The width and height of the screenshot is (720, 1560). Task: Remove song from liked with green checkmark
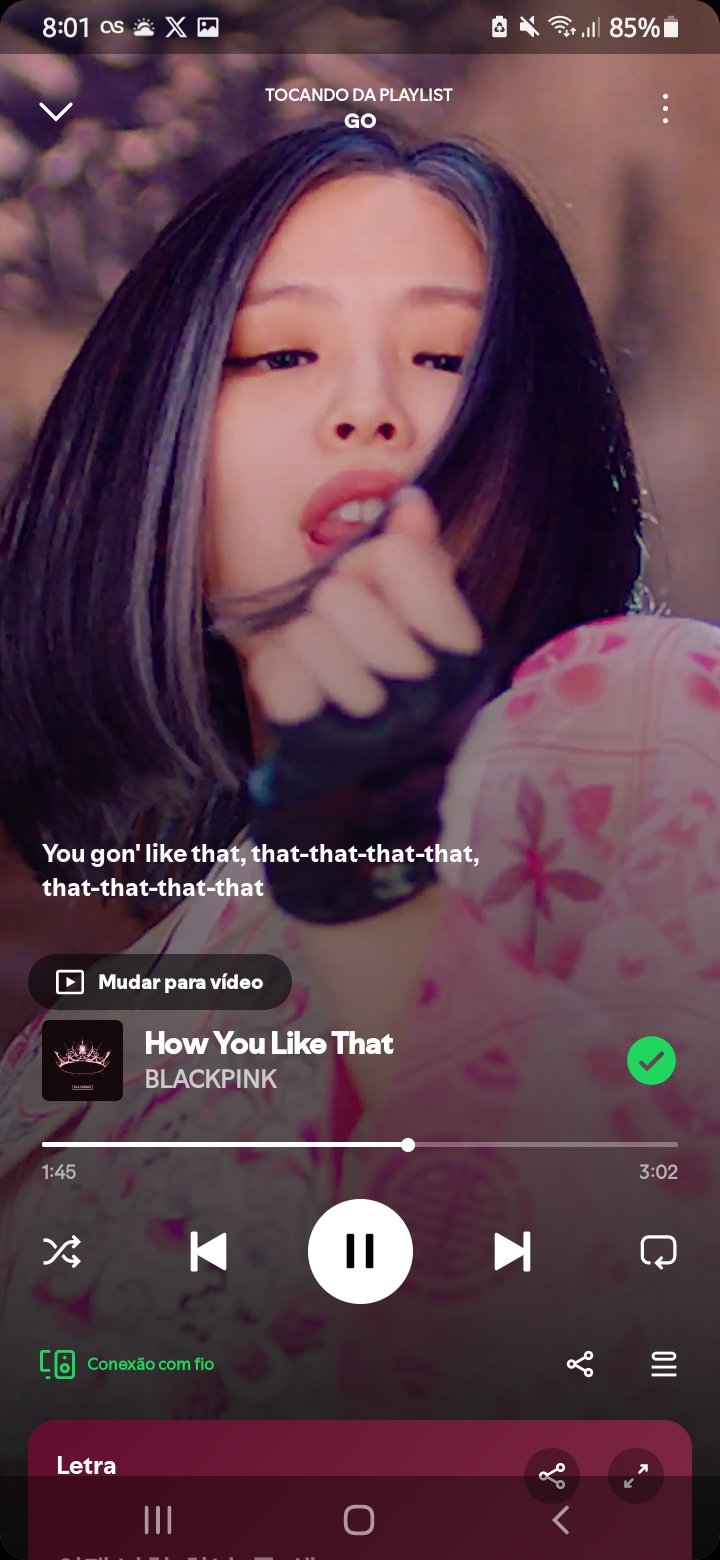tap(651, 1061)
